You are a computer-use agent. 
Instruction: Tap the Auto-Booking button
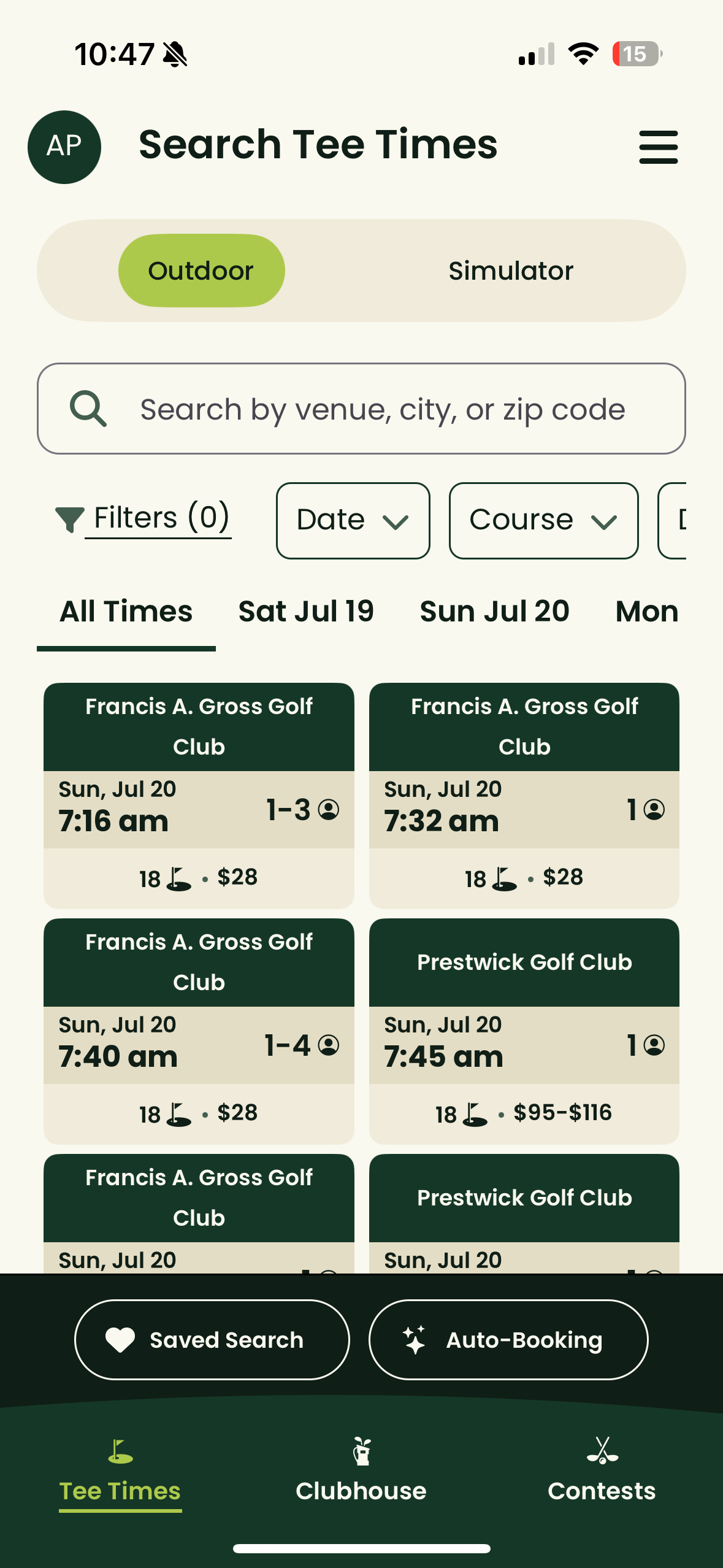508,1340
